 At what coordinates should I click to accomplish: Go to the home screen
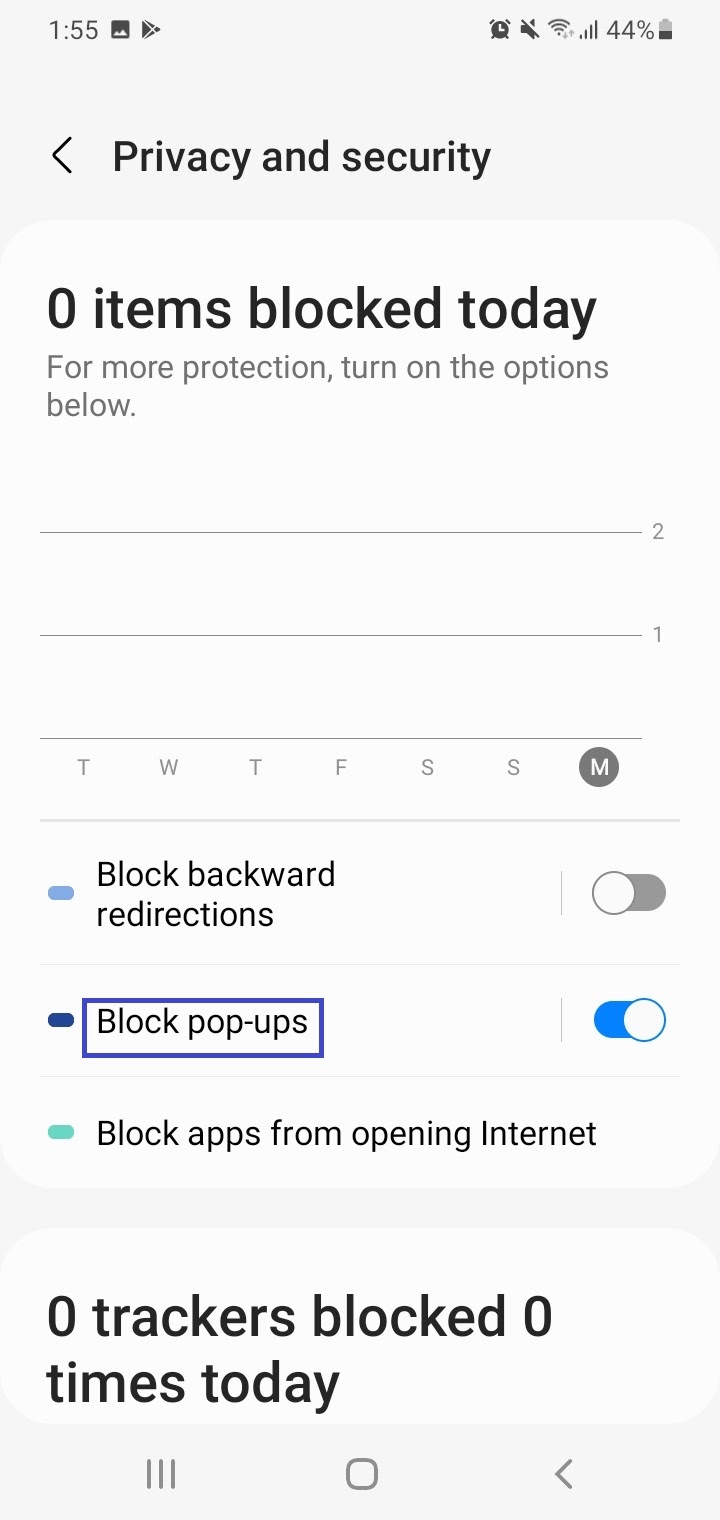click(361, 1473)
